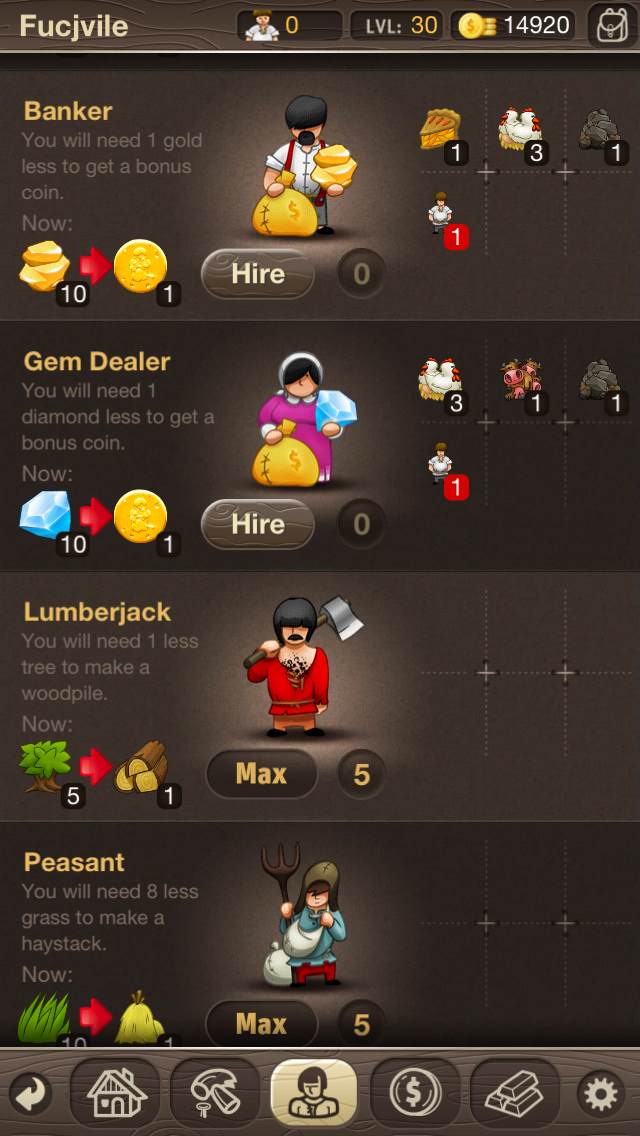The image size is (640, 1136).
Task: Tap the Lumberjack Max button
Action: point(261,774)
